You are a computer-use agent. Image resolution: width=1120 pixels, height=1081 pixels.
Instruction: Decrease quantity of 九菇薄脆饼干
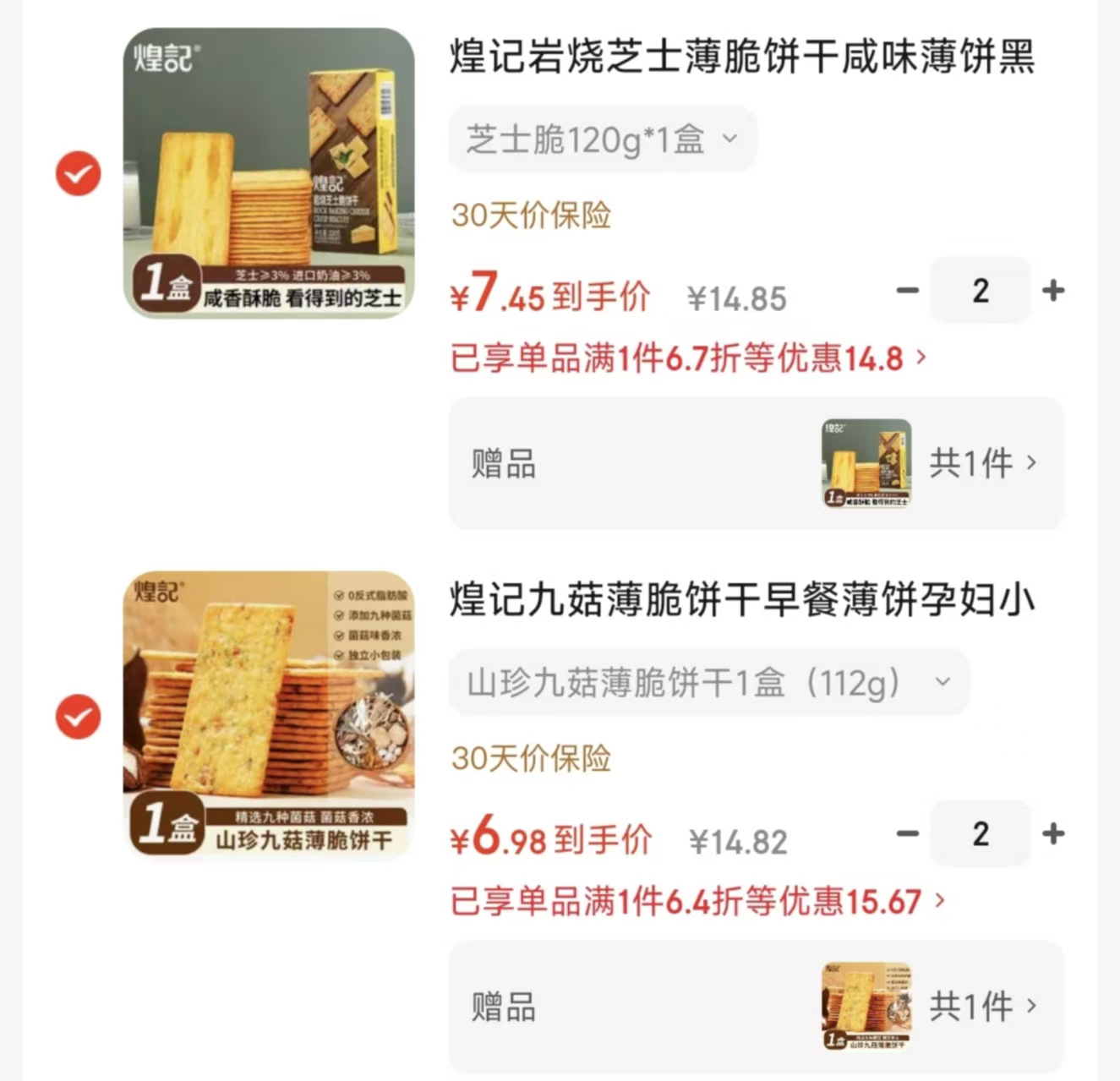coord(907,834)
